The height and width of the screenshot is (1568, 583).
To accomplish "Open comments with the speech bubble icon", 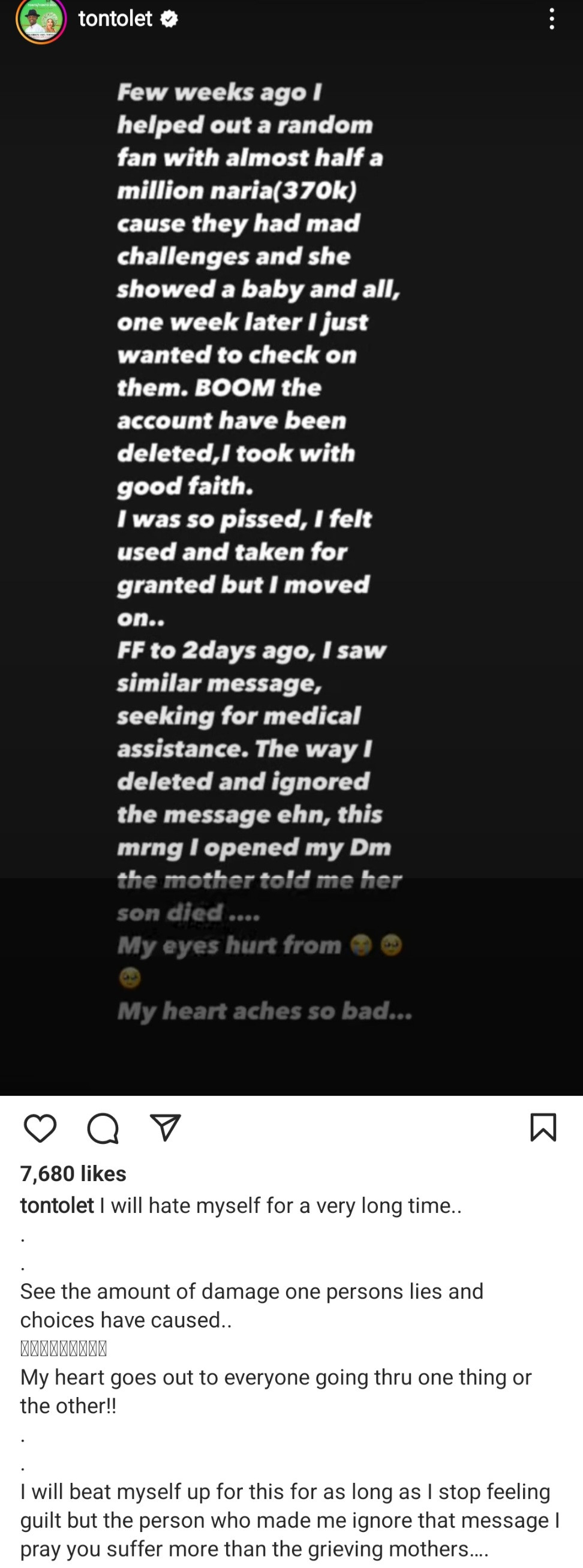I will tap(102, 1128).
